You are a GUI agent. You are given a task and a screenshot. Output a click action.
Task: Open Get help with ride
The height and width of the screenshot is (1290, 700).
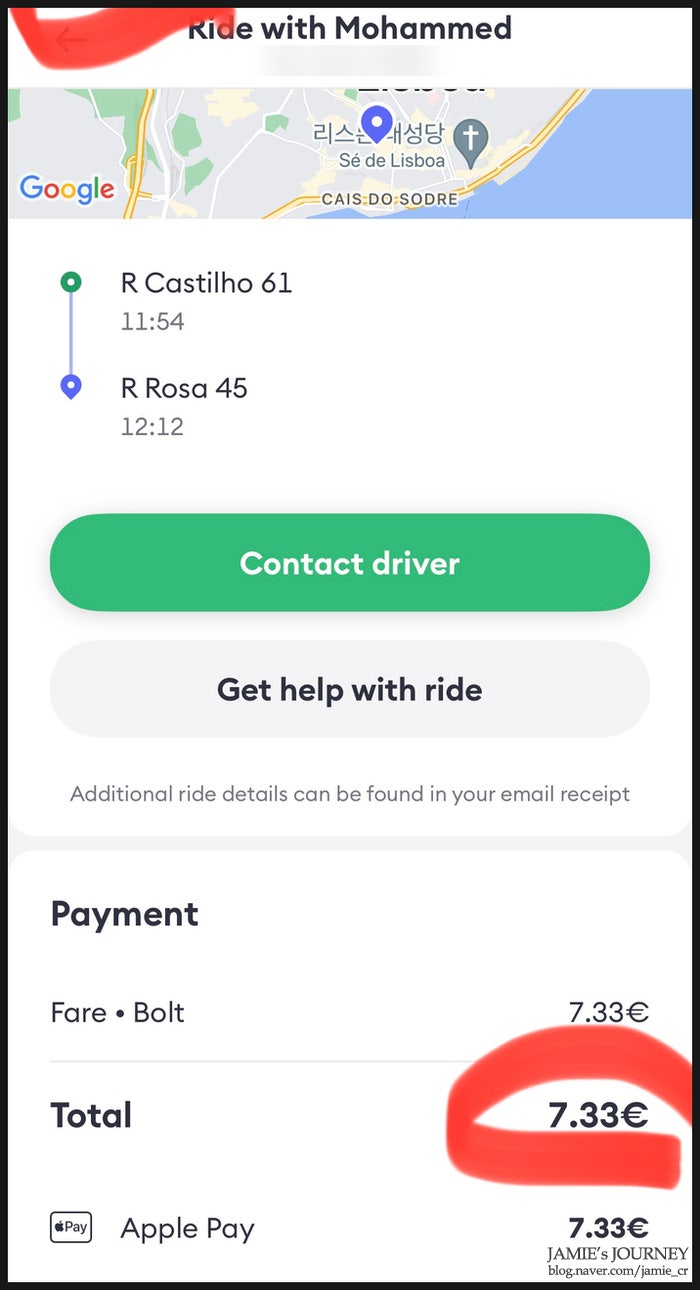(350, 689)
